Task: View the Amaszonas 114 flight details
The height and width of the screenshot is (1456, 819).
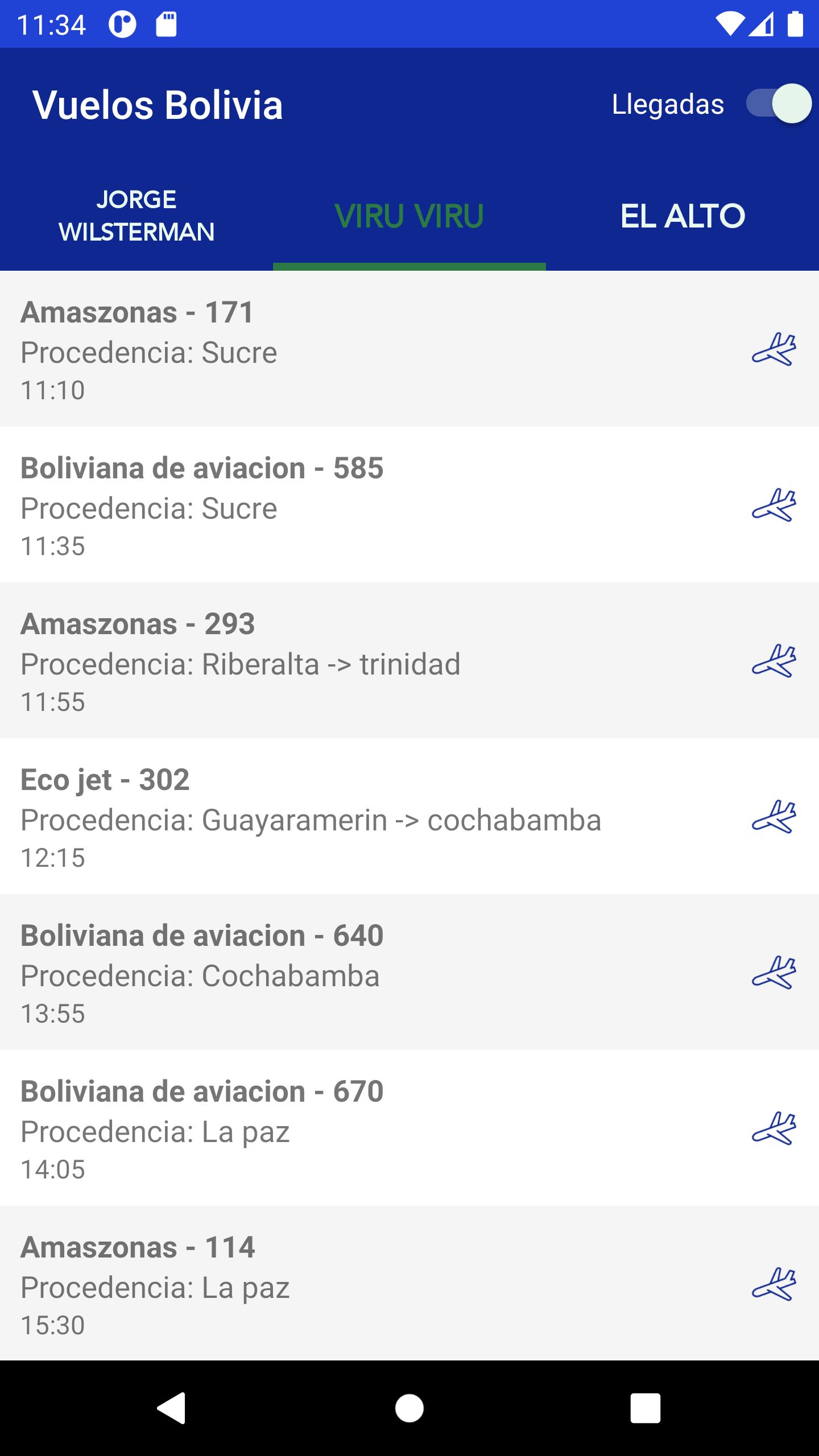Action: pyautogui.click(x=409, y=1283)
